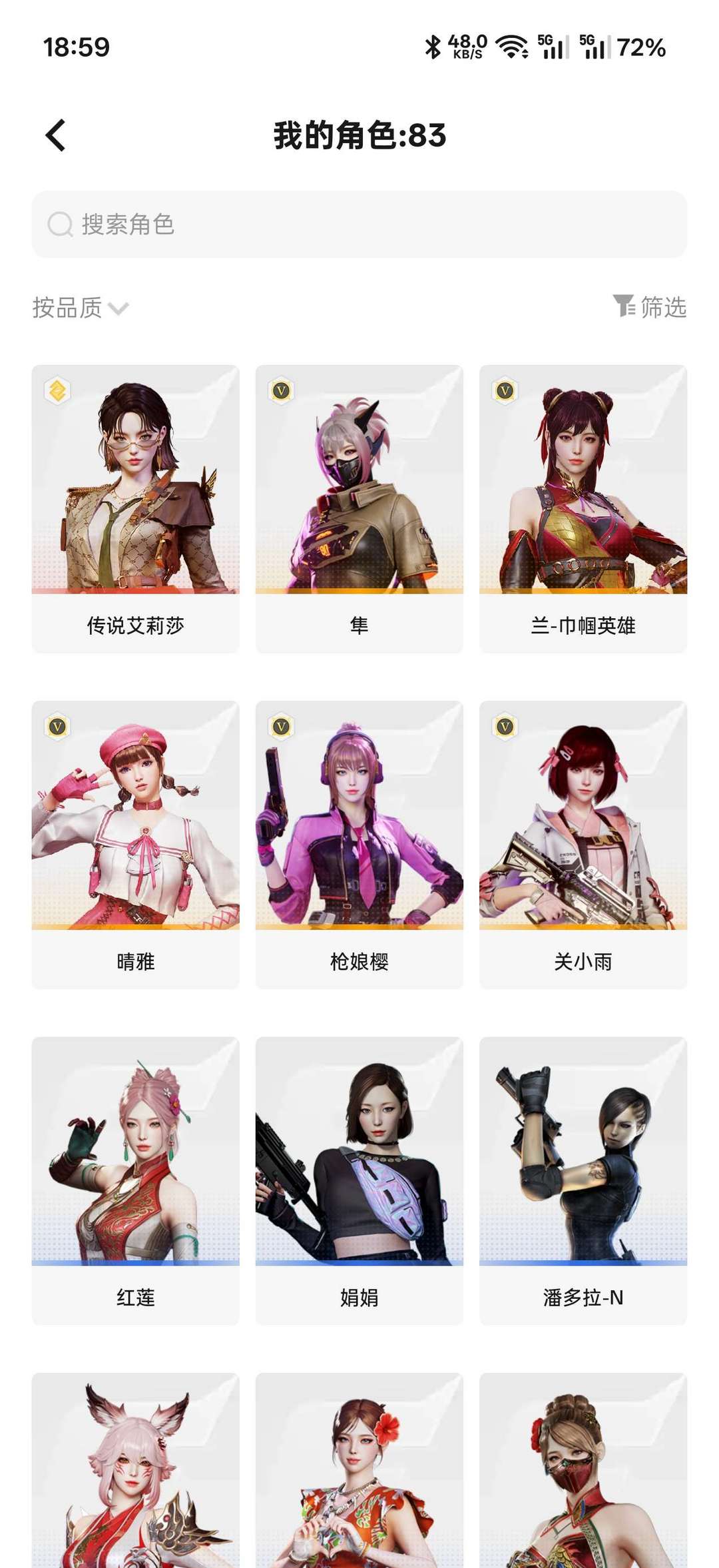Tap the Bluetooth icon in the status bar
Image resolution: width=719 pixels, height=1568 pixels.
[x=433, y=47]
